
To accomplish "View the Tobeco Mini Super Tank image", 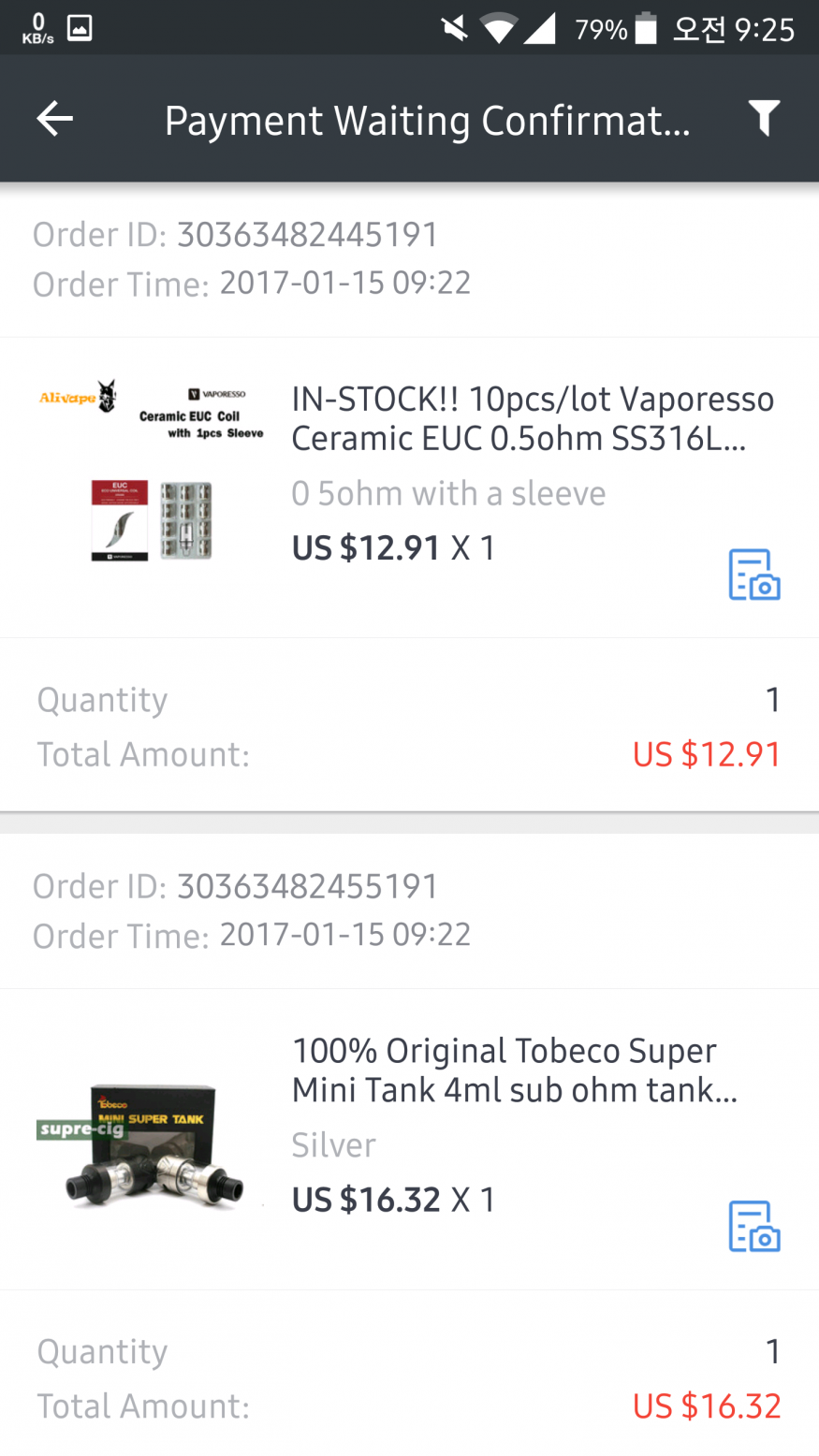I will (x=148, y=1139).
